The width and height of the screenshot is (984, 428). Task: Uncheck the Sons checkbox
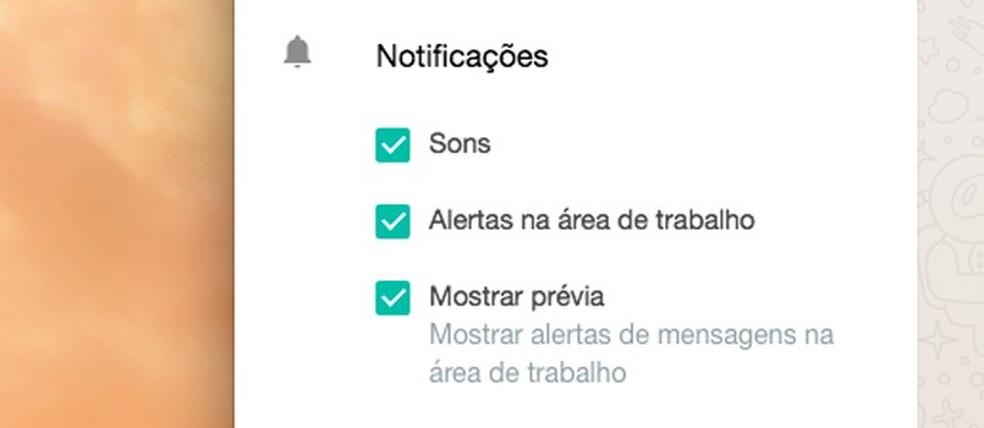point(393,145)
